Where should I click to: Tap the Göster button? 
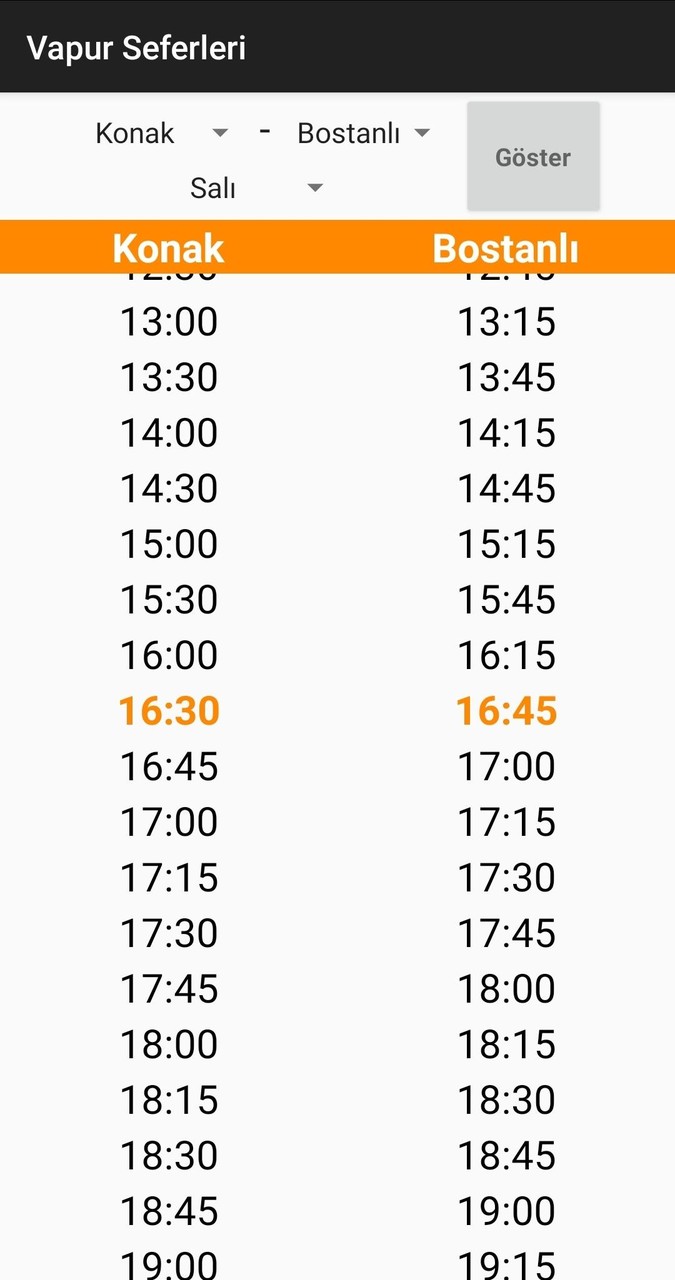click(533, 157)
